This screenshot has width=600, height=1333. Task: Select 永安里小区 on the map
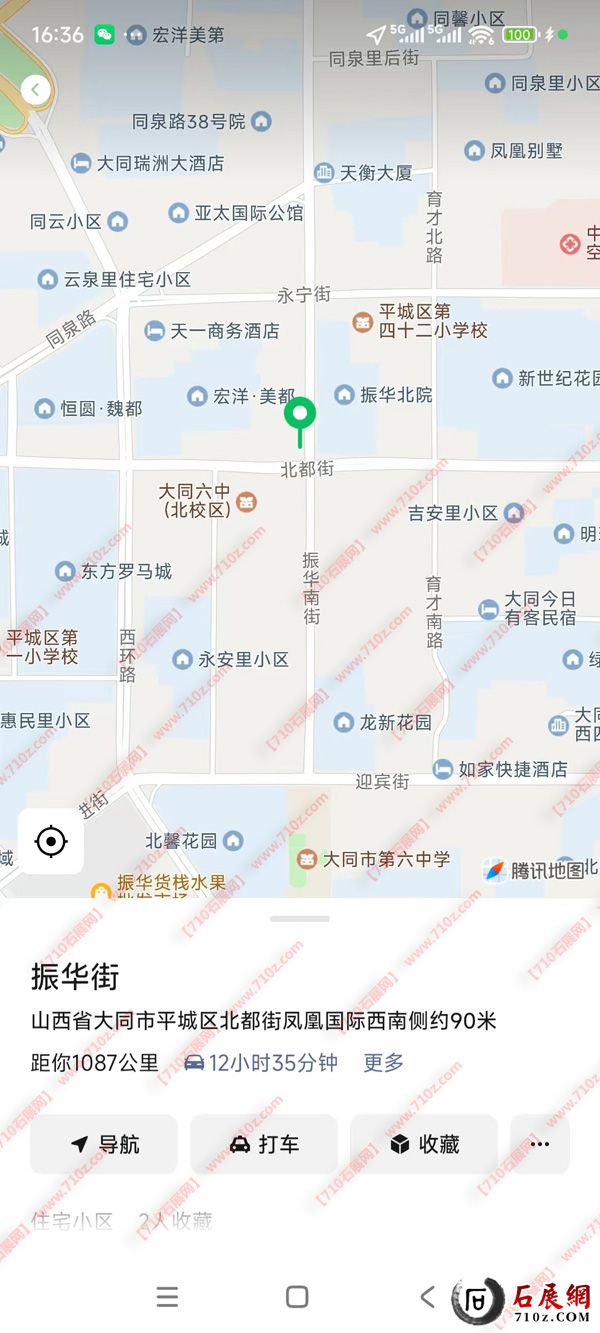[231, 660]
